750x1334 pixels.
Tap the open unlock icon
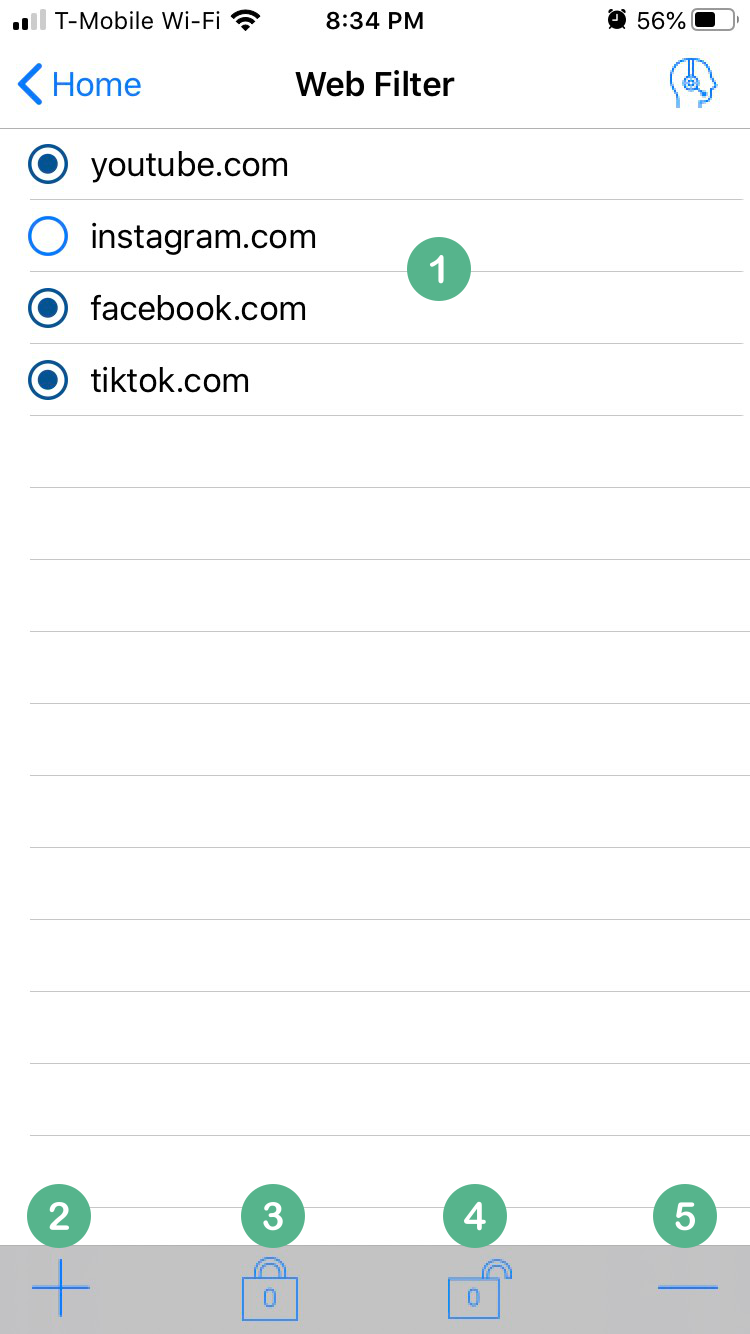[x=479, y=1289]
